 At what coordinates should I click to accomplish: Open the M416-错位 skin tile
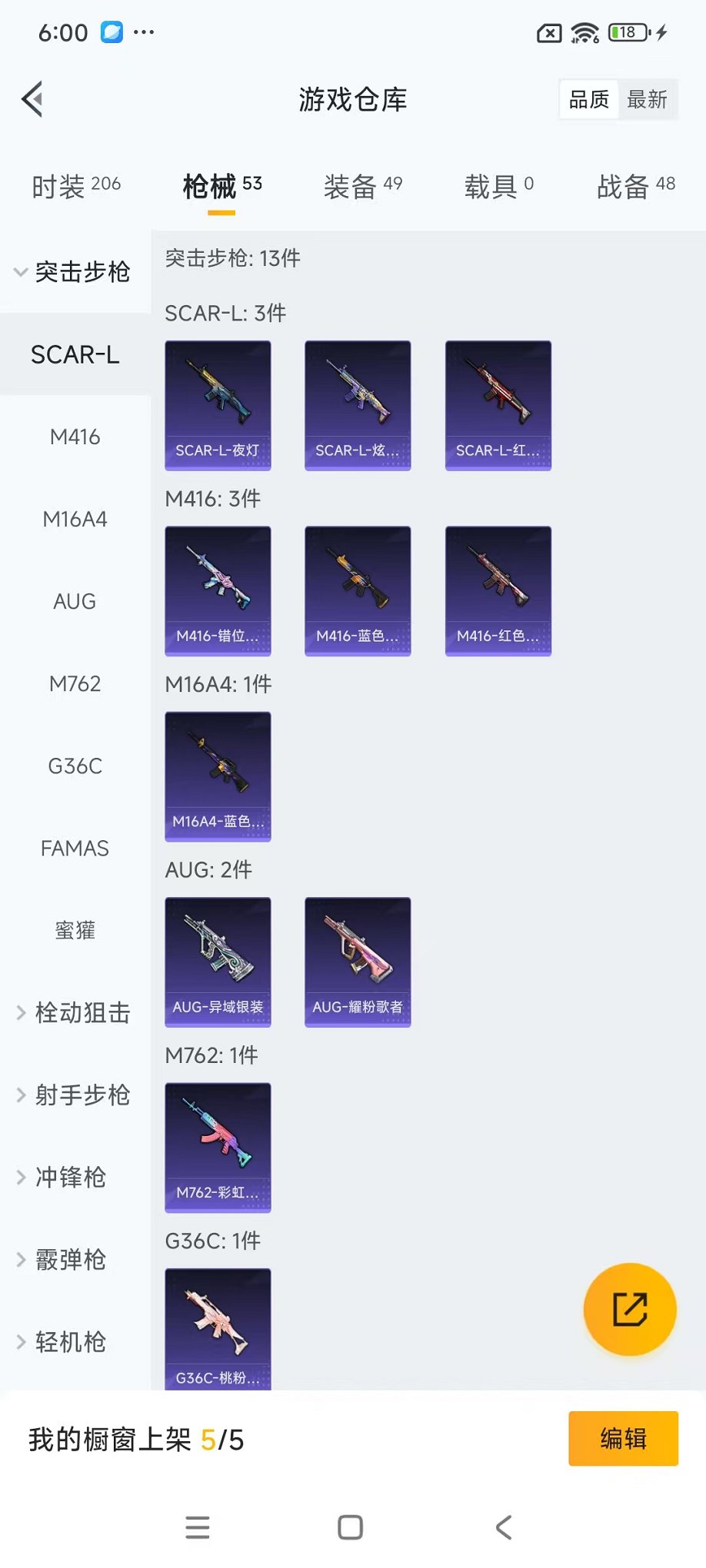click(x=218, y=590)
